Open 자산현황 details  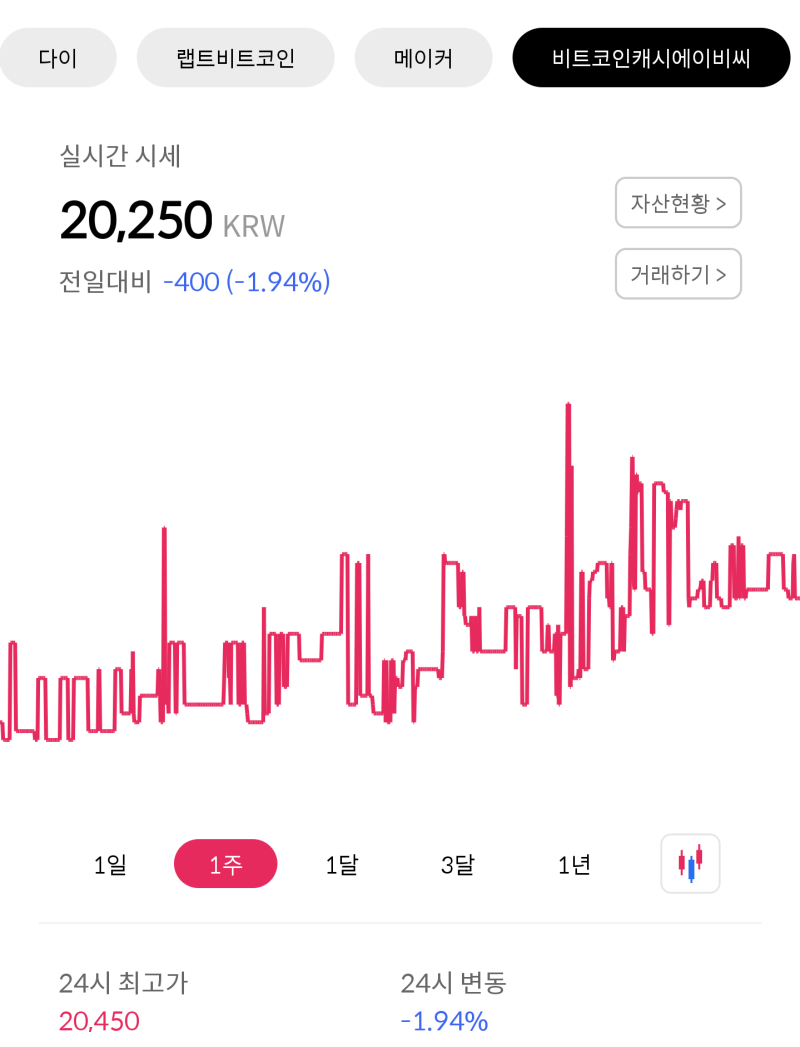[x=678, y=203]
